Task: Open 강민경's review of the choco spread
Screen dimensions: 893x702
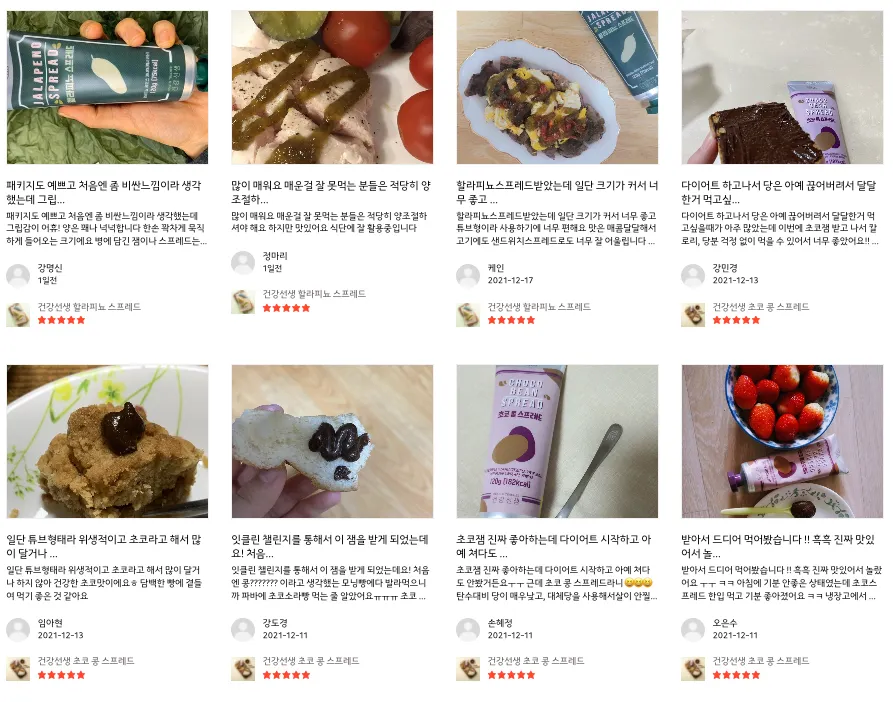Action: [x=782, y=192]
